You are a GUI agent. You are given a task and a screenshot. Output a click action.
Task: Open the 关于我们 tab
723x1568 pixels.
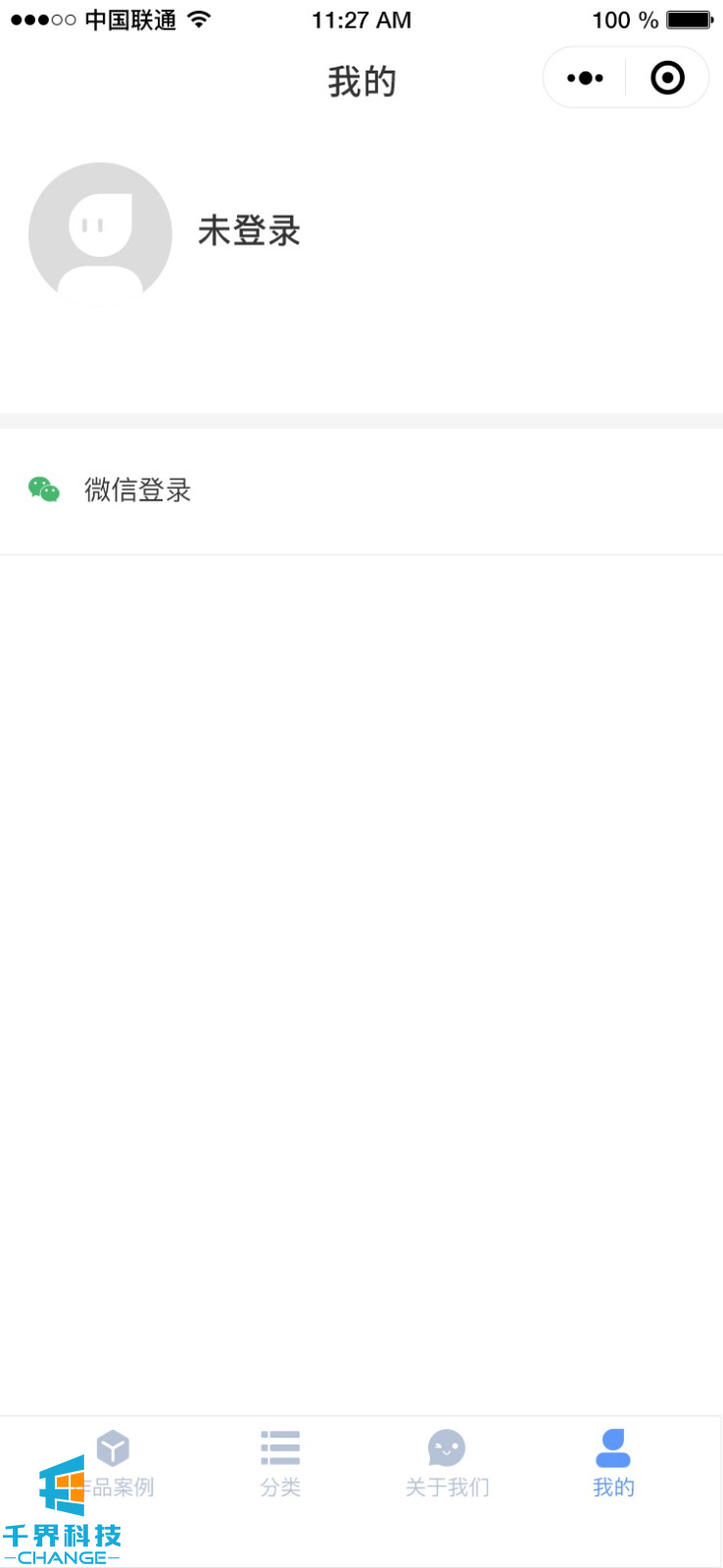[447, 1463]
